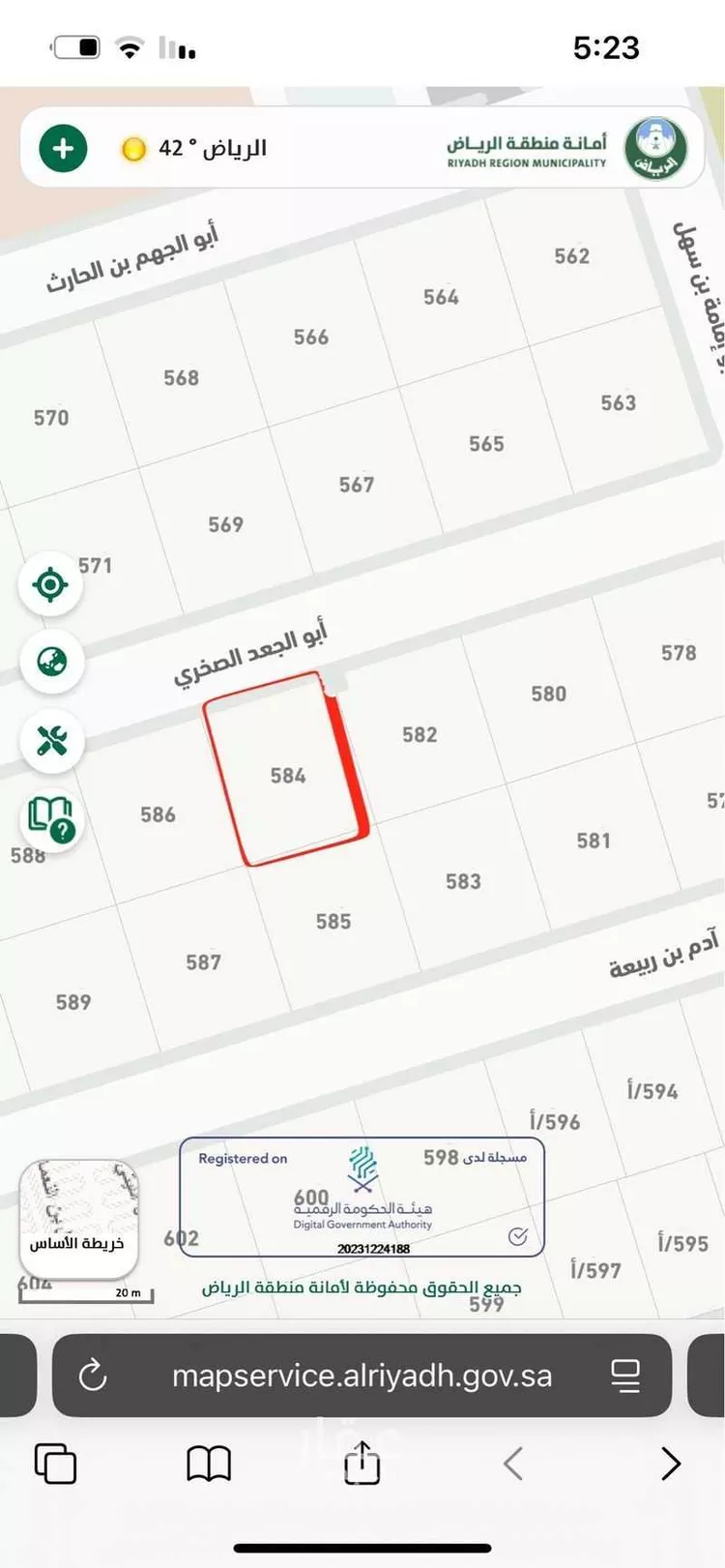Switch basemap via خريطة الأساس thumbnail

coord(78,1219)
